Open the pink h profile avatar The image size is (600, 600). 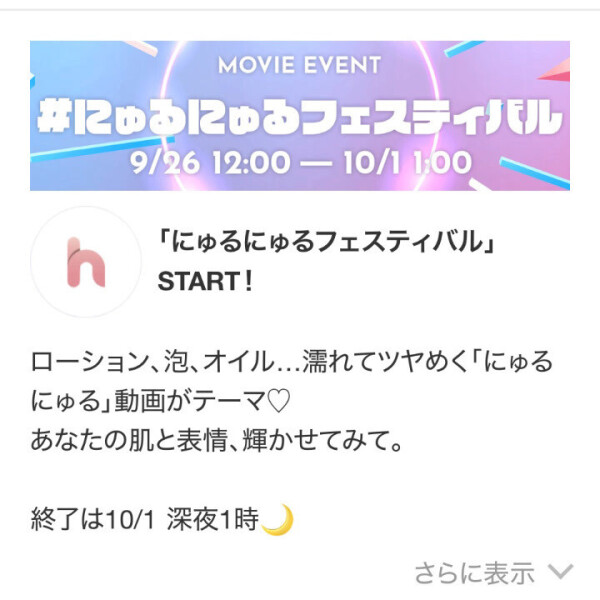coord(86,263)
